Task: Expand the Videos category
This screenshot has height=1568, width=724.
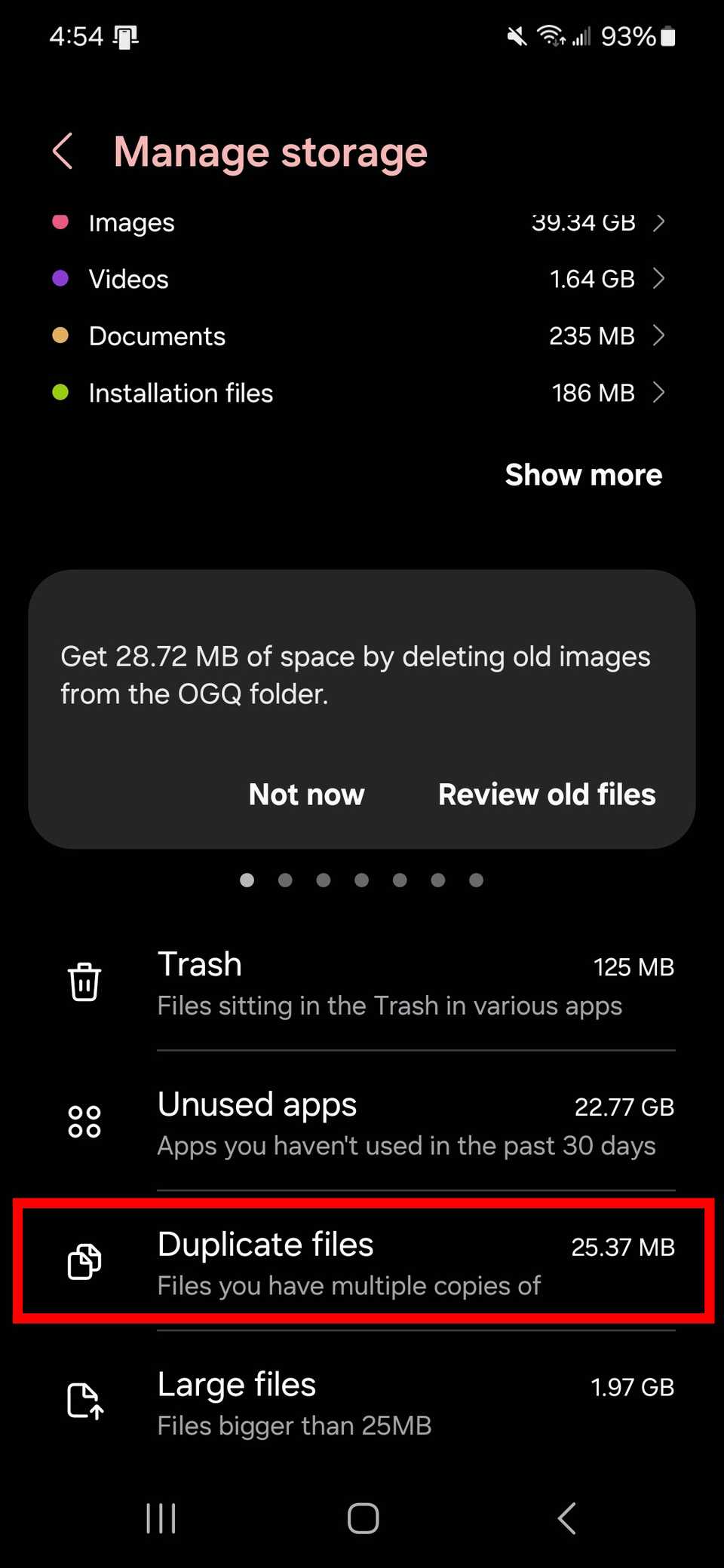Action: (362, 279)
